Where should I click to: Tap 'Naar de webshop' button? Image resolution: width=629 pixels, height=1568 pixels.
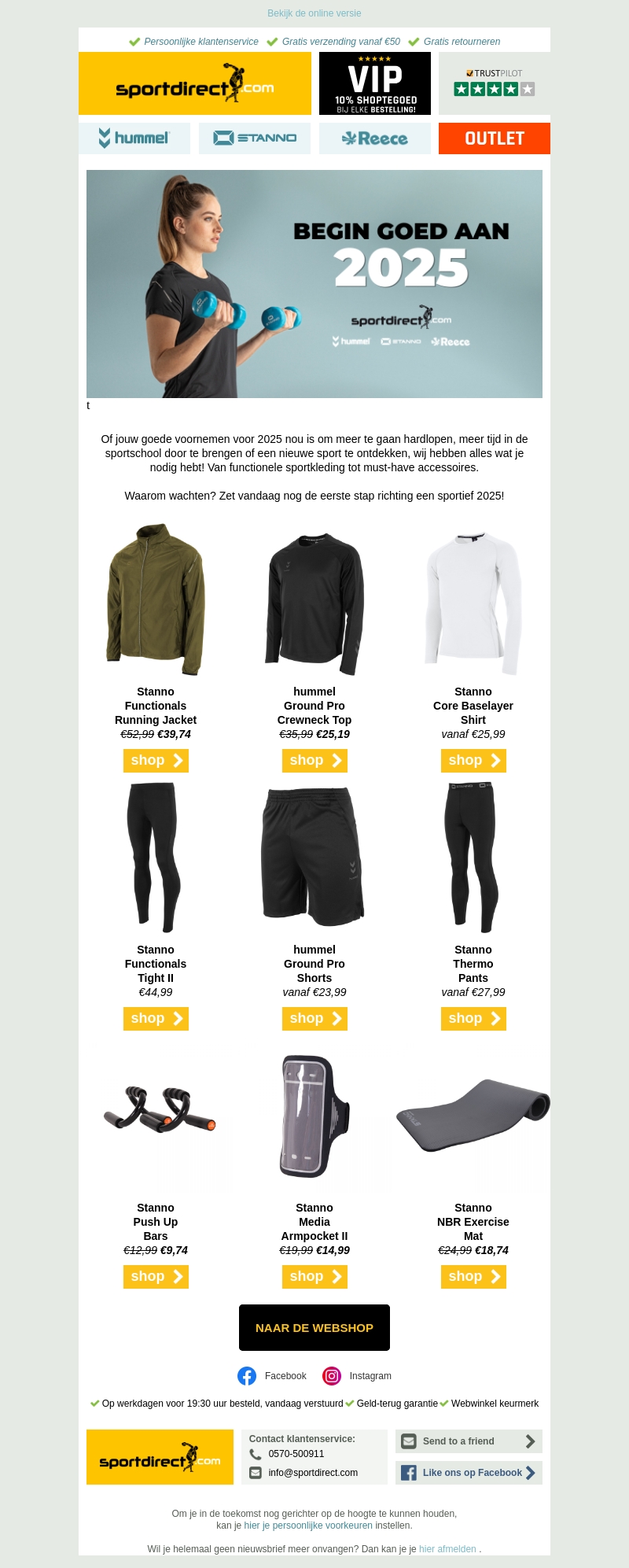coord(314,1328)
